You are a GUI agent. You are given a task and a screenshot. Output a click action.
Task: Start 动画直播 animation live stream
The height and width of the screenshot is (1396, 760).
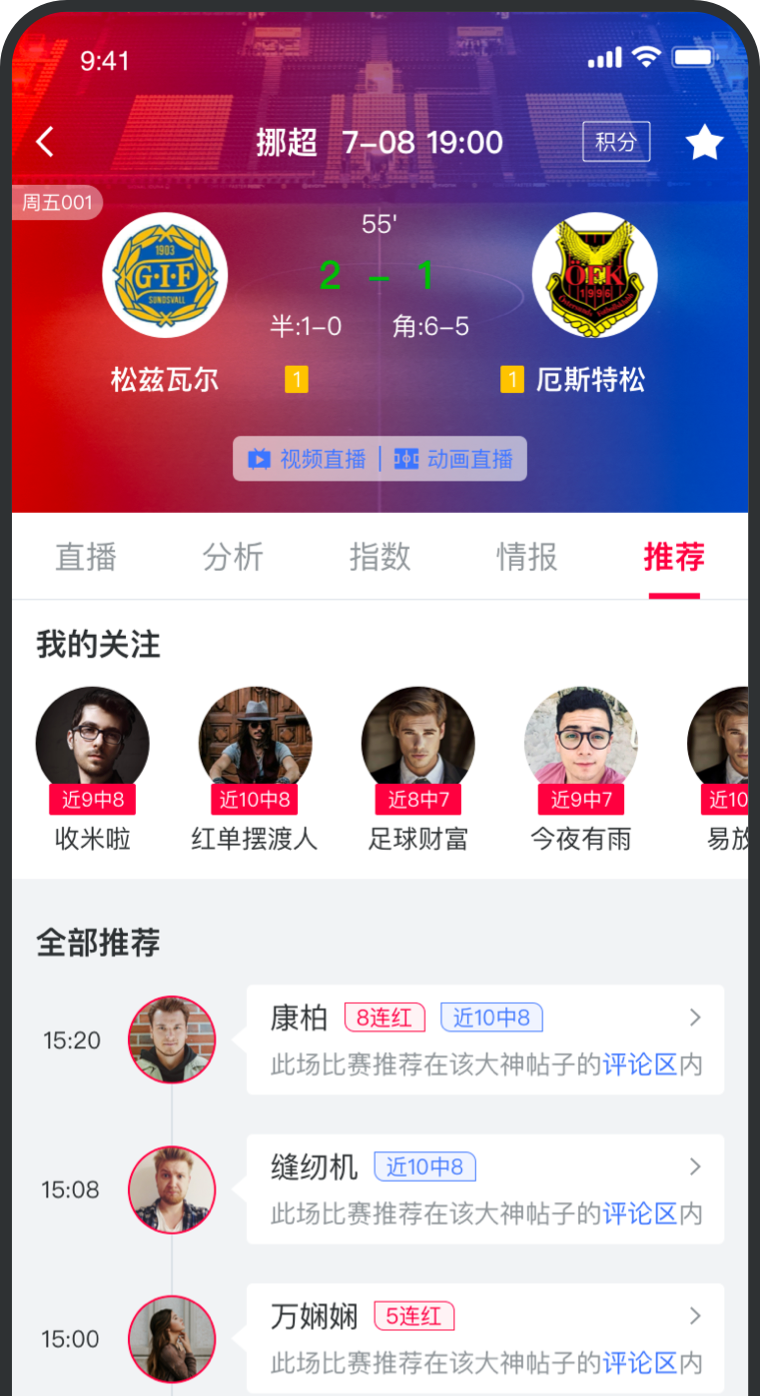tap(454, 459)
